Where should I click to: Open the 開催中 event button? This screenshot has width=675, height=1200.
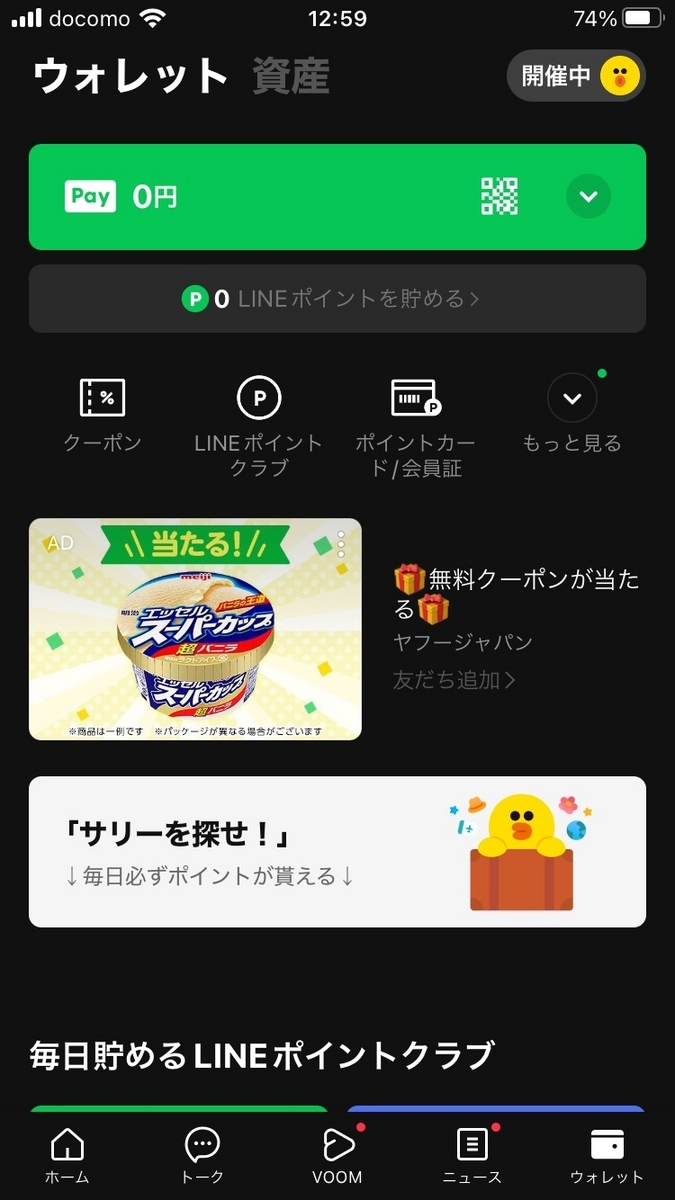(x=575, y=76)
